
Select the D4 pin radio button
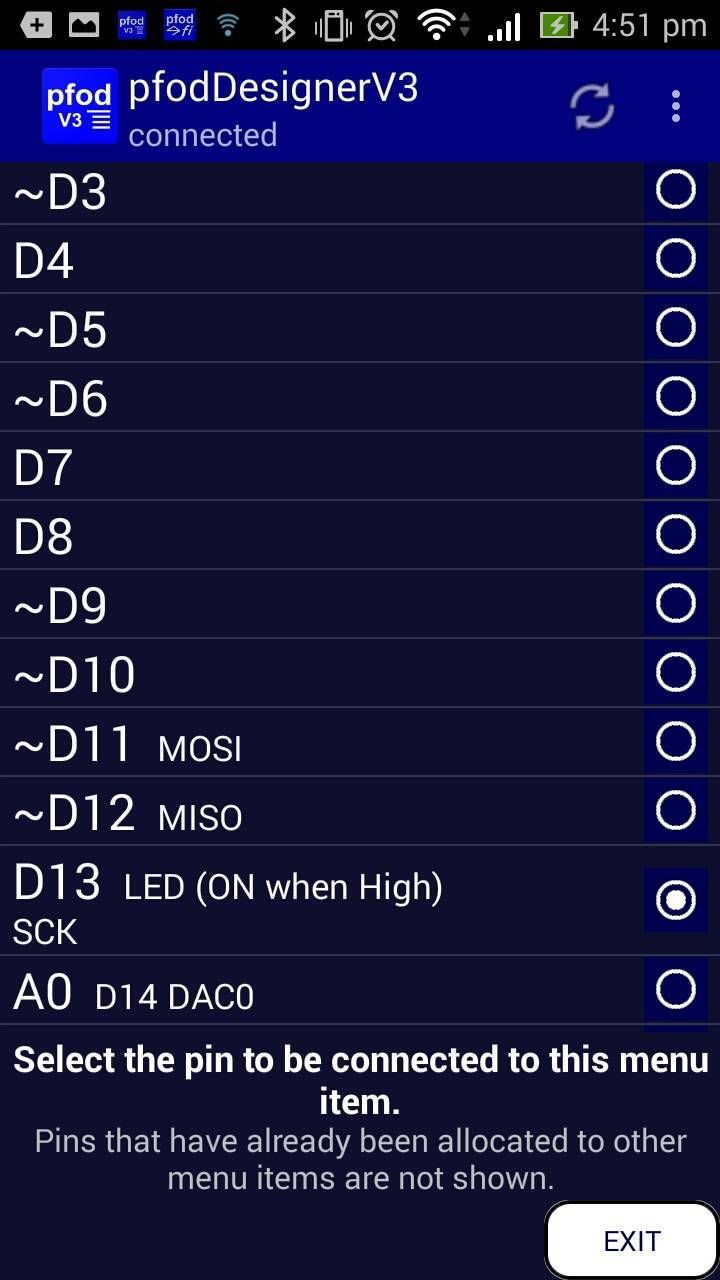676,258
